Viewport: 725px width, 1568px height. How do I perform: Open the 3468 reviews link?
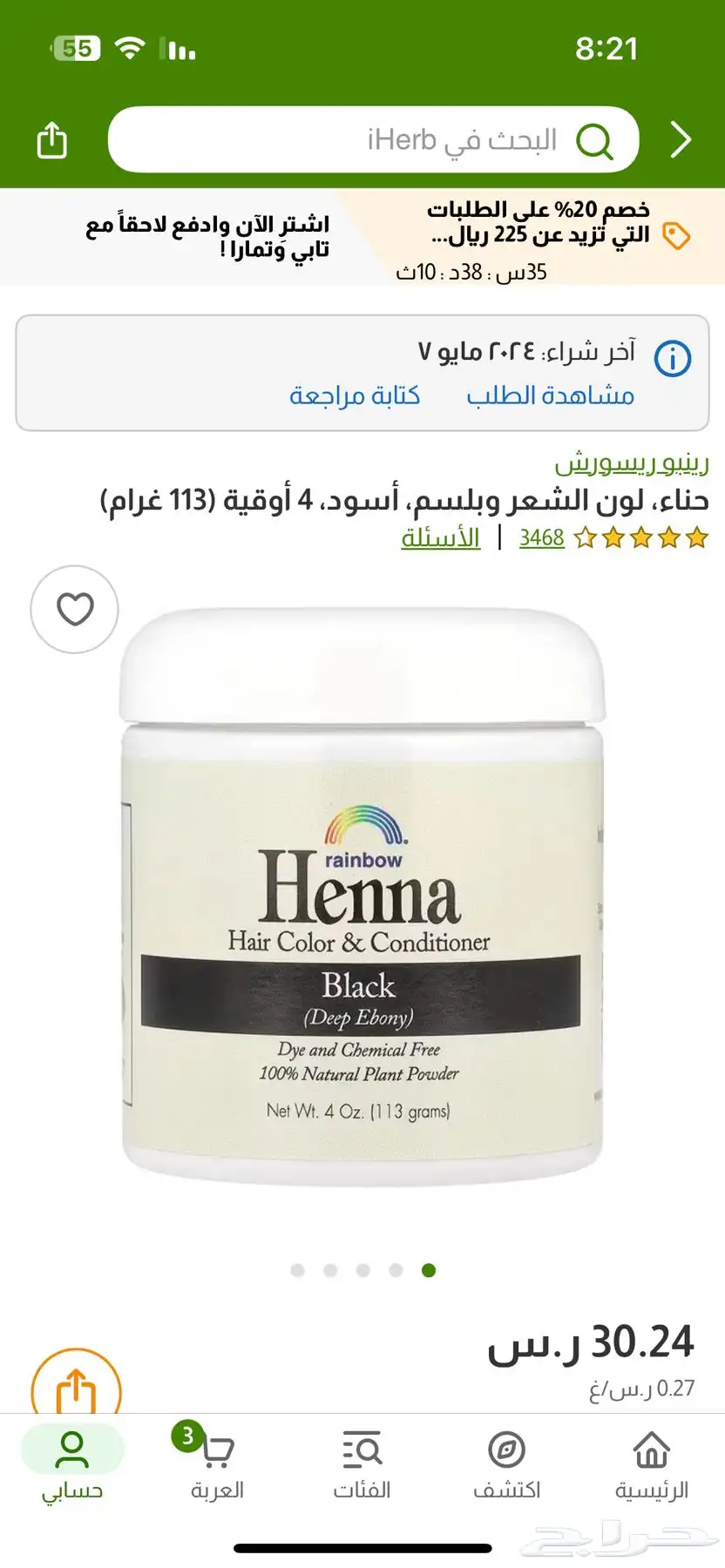pyautogui.click(x=542, y=537)
